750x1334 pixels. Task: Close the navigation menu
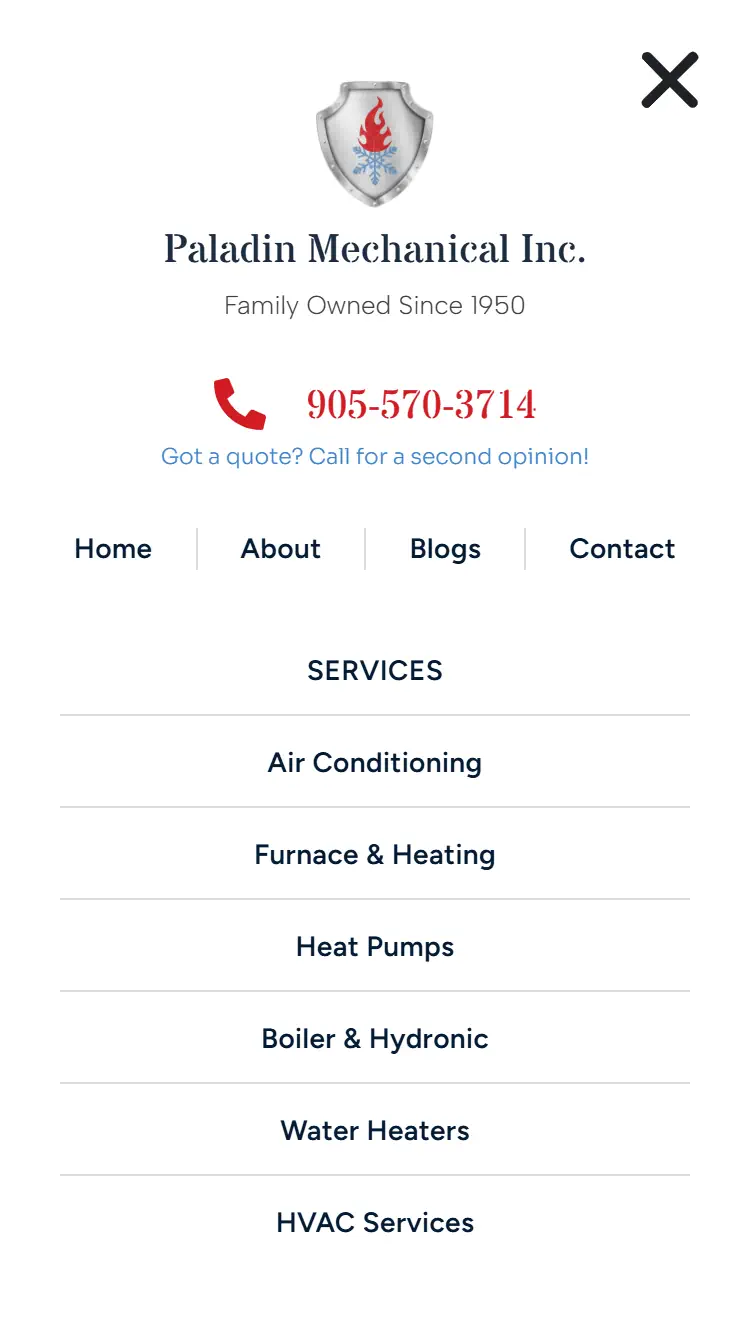669,80
